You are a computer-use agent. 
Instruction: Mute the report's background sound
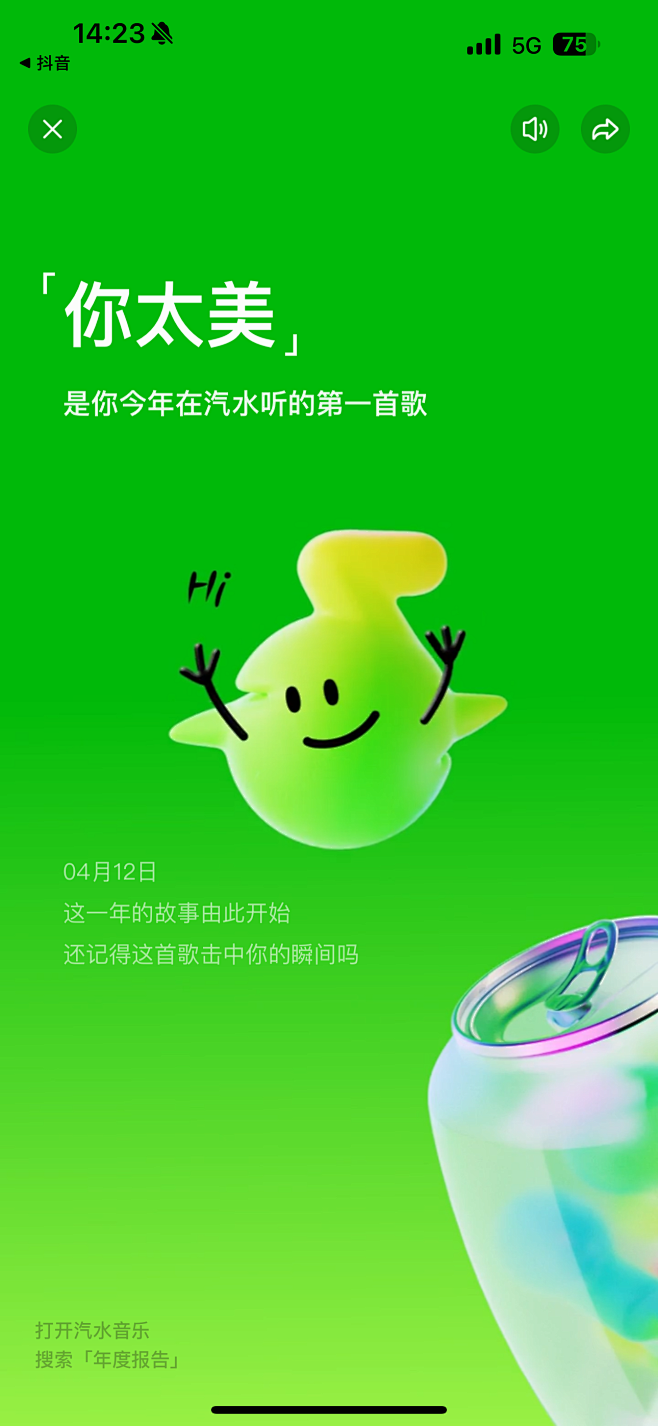click(535, 129)
